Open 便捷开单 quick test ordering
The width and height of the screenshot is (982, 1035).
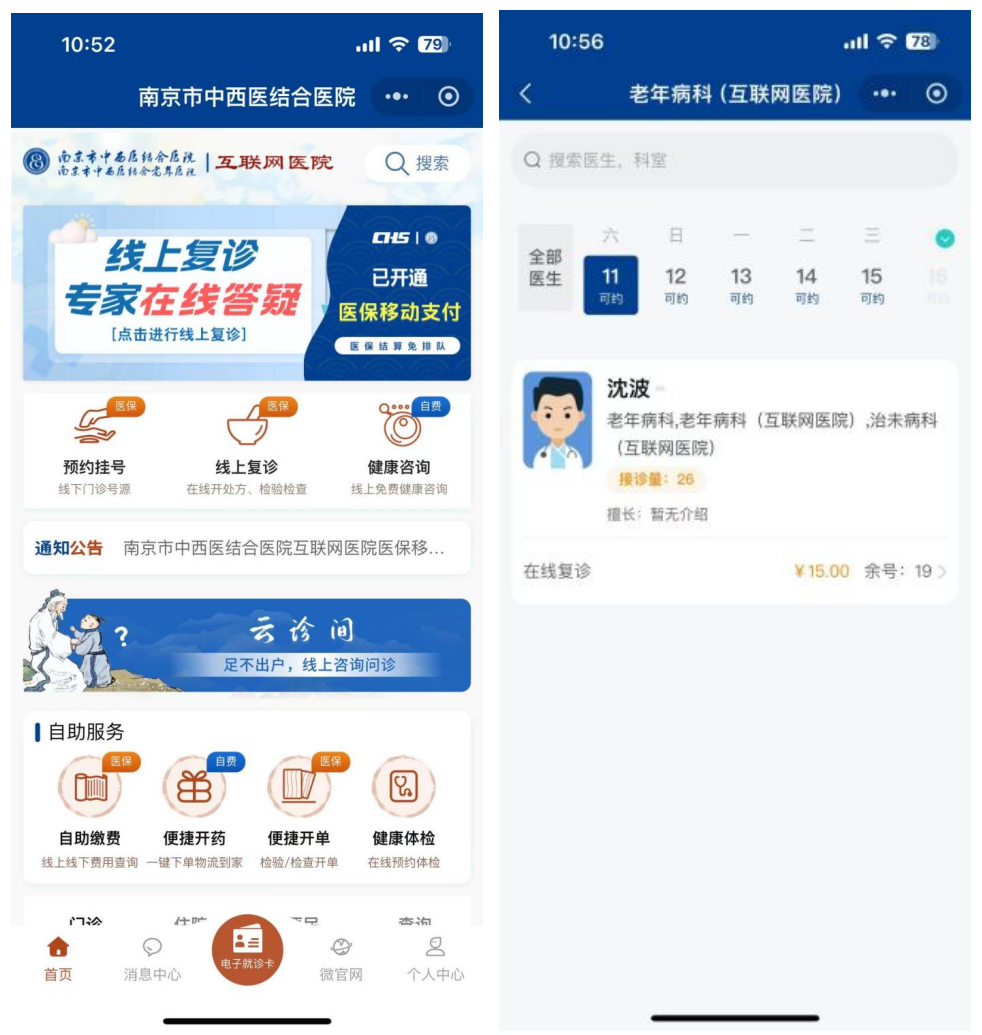[298, 810]
